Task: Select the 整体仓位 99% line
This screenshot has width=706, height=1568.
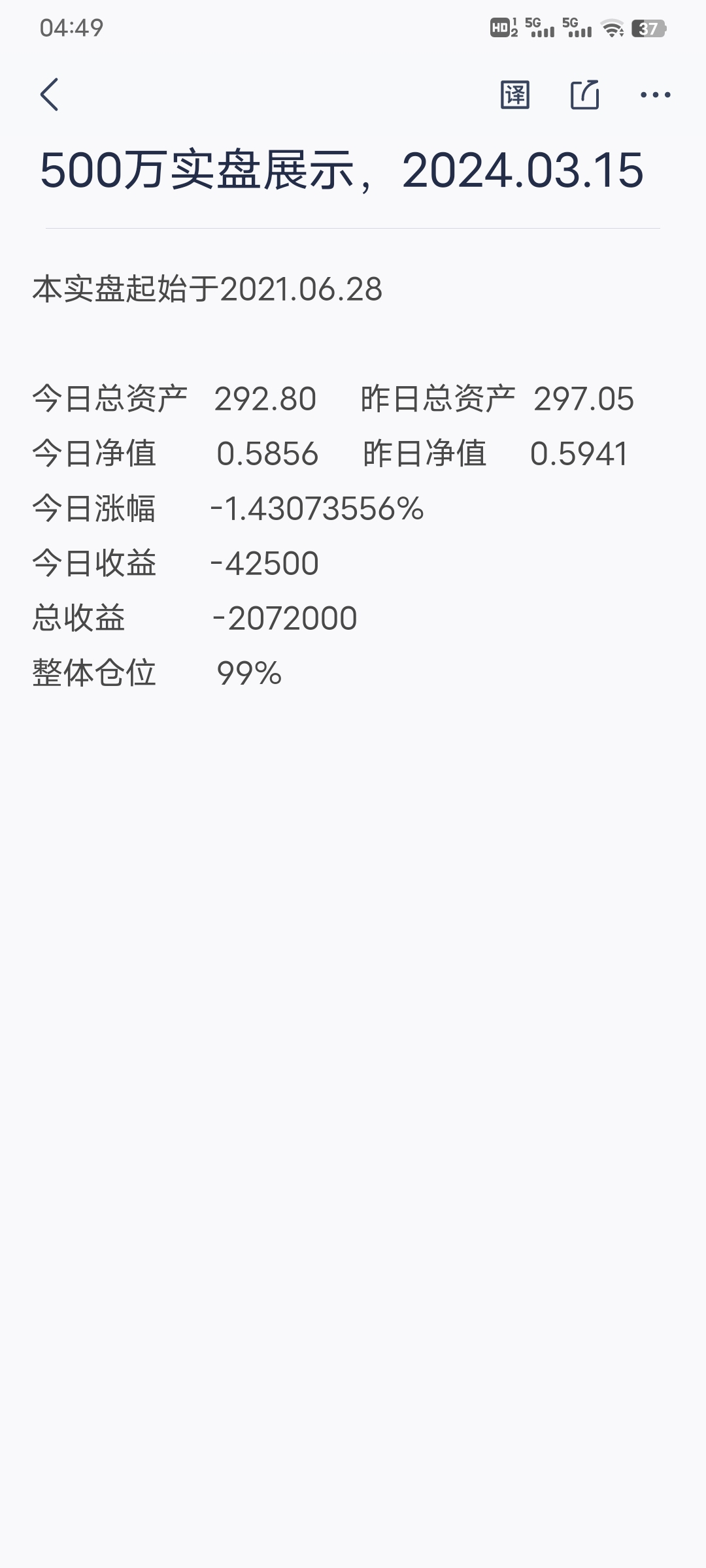Action: pos(157,673)
